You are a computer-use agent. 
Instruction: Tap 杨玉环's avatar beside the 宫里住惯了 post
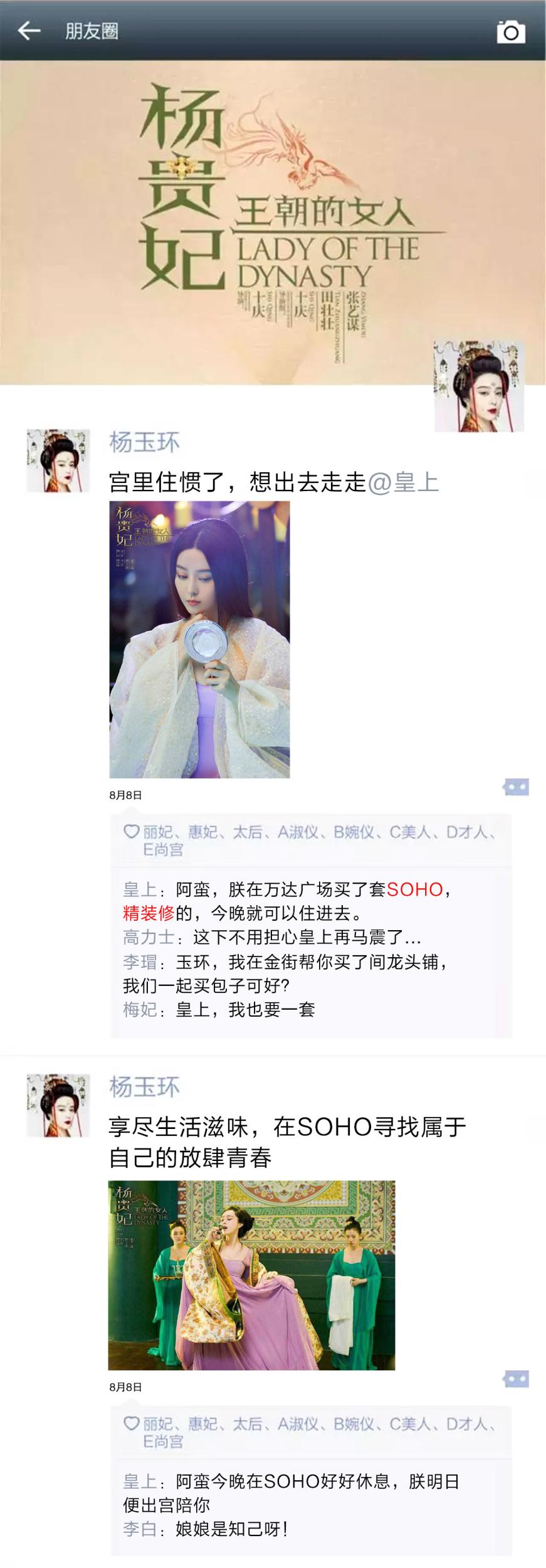[58, 460]
